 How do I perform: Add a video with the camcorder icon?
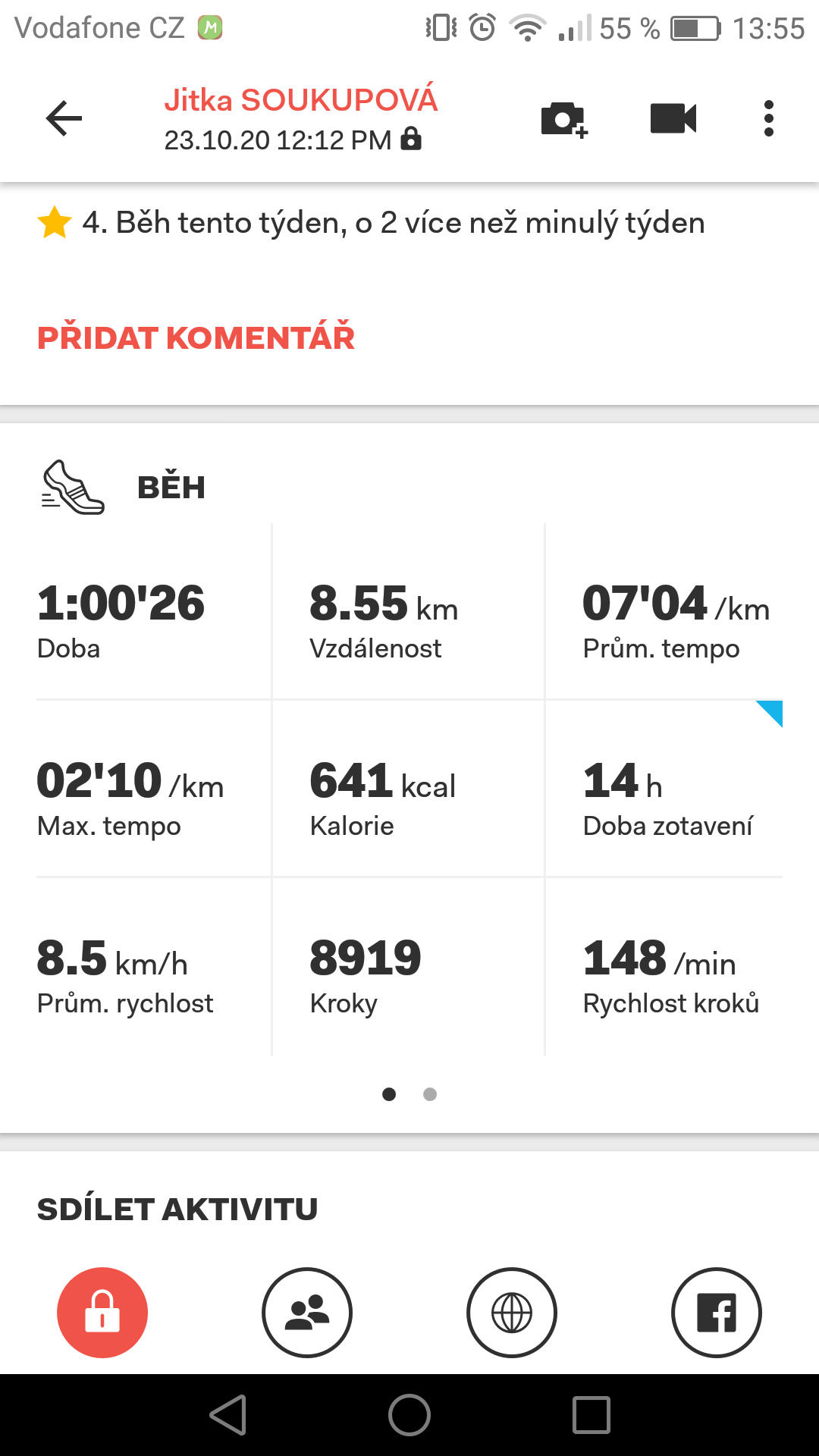(673, 118)
